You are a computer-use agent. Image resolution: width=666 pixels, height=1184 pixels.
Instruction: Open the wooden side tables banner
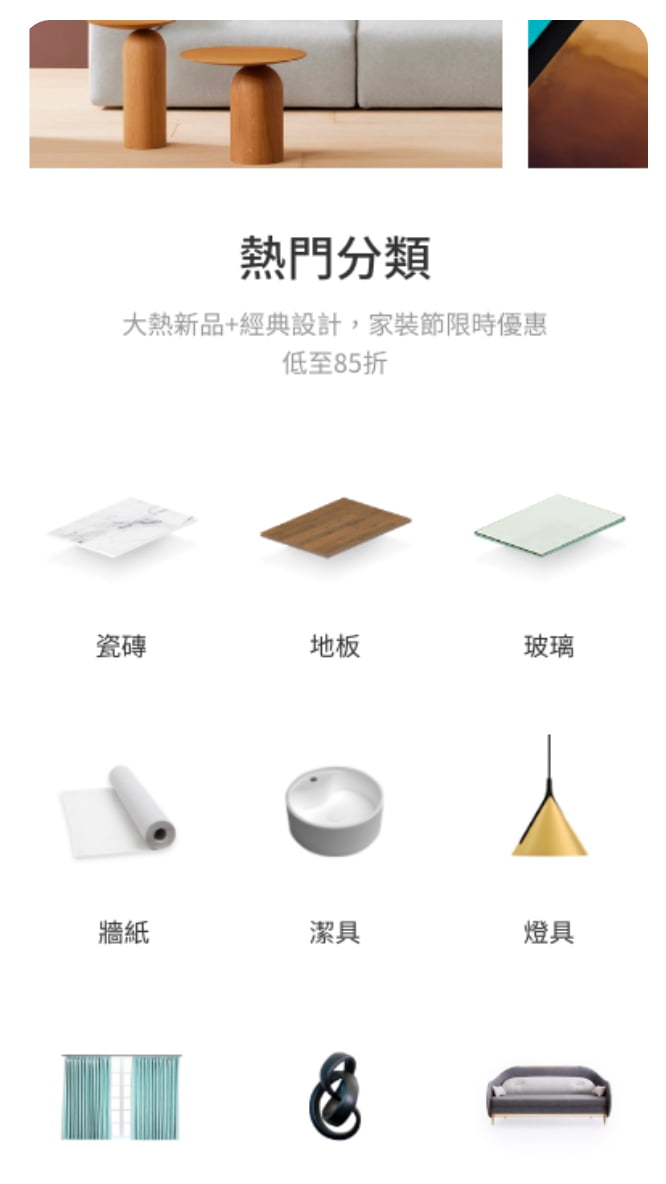[x=266, y=94]
